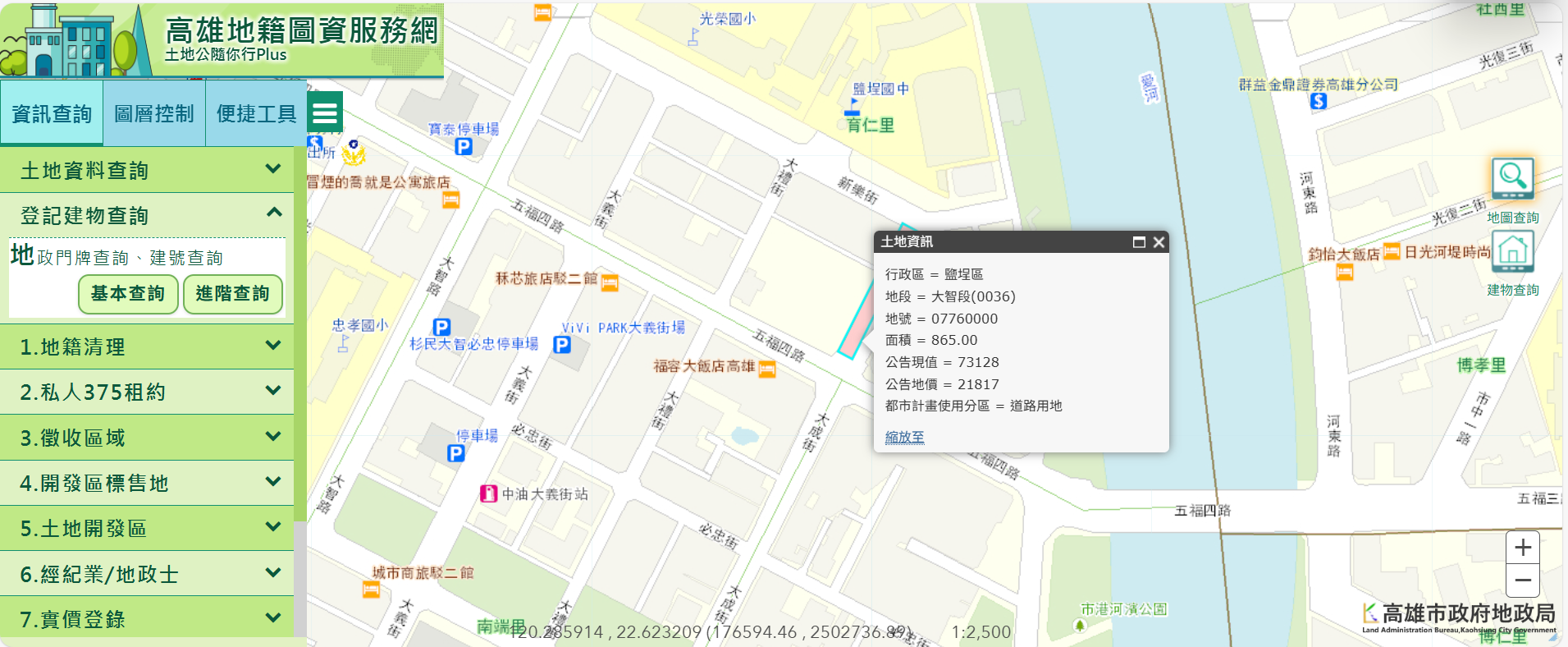Collapse the side panel with hamburger button
1568x647 pixels.
pos(325,112)
